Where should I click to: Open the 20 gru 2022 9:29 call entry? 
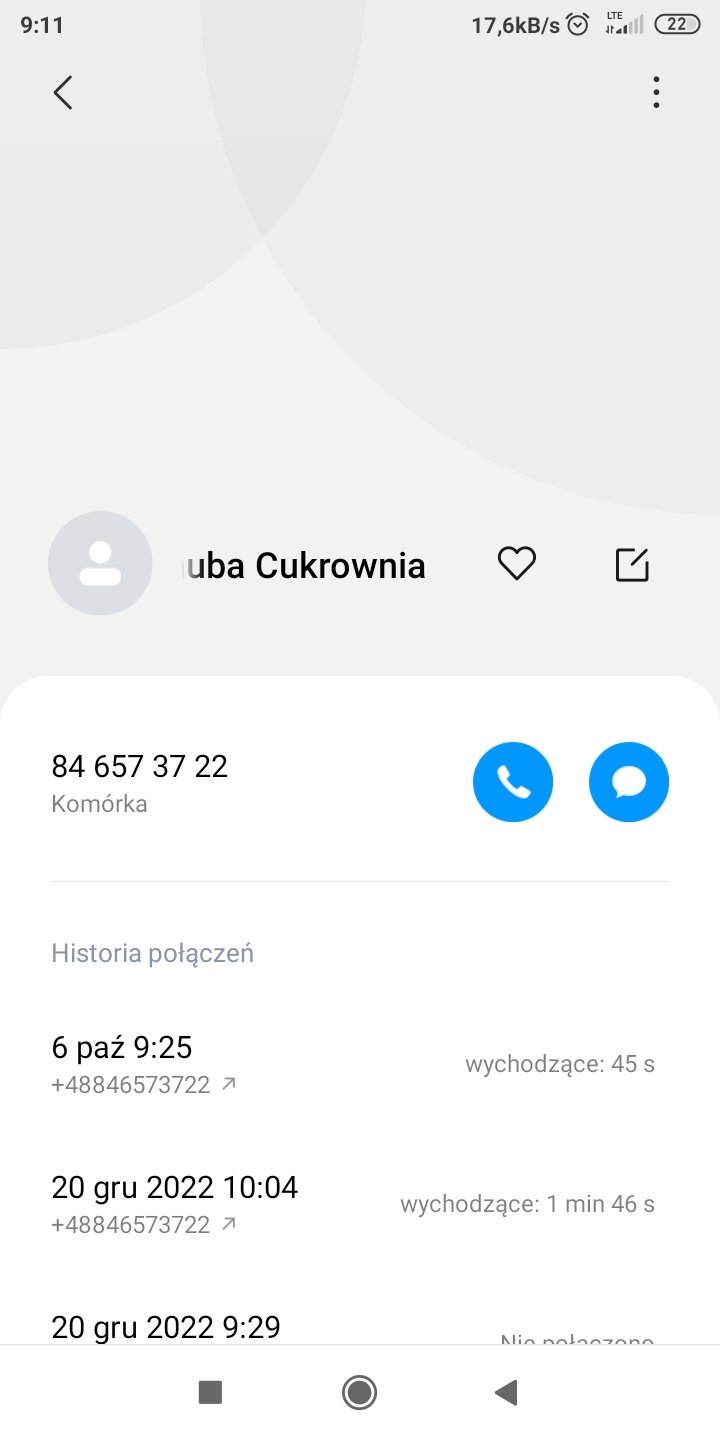pos(352,1328)
